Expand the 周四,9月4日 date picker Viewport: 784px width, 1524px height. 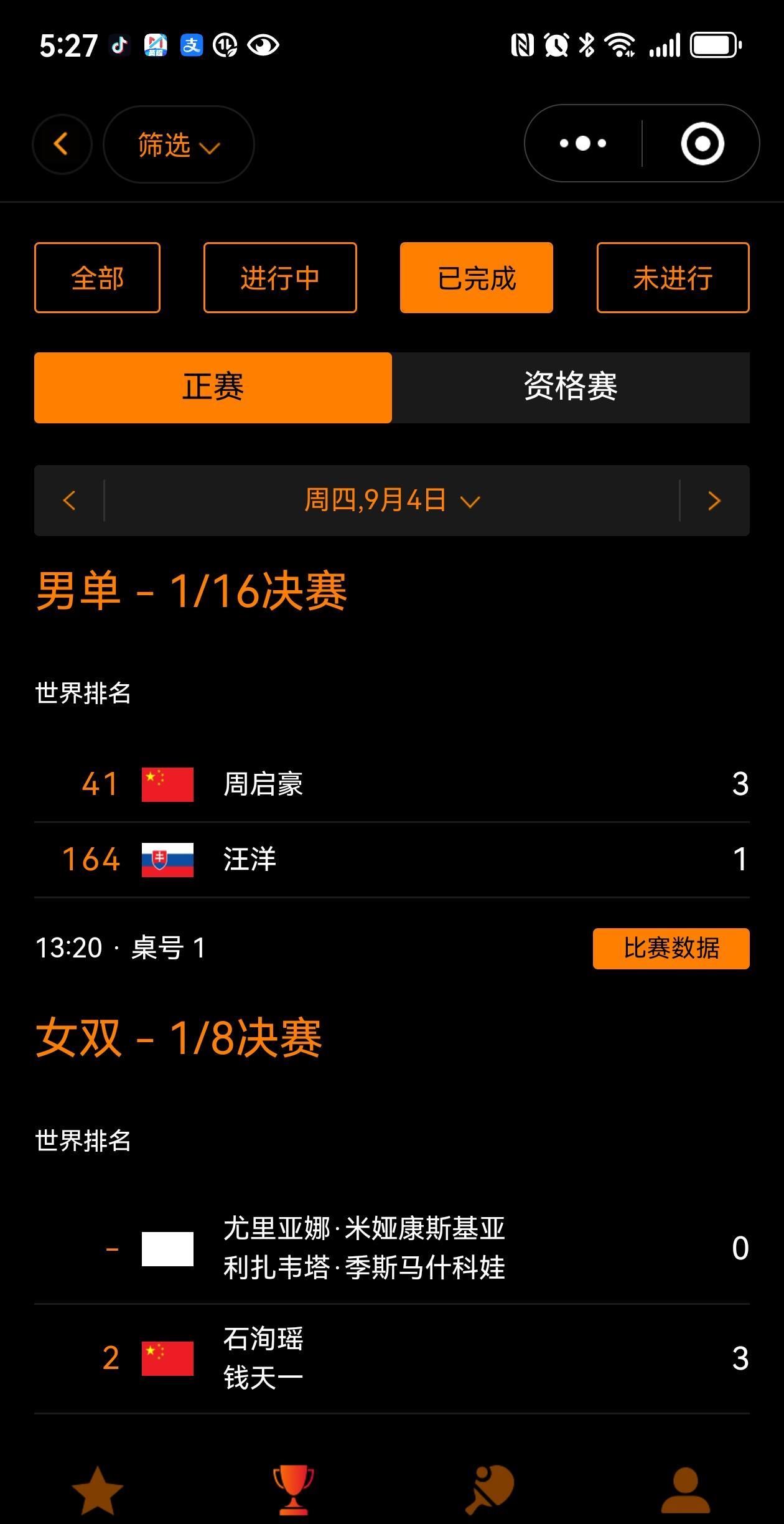[392, 501]
